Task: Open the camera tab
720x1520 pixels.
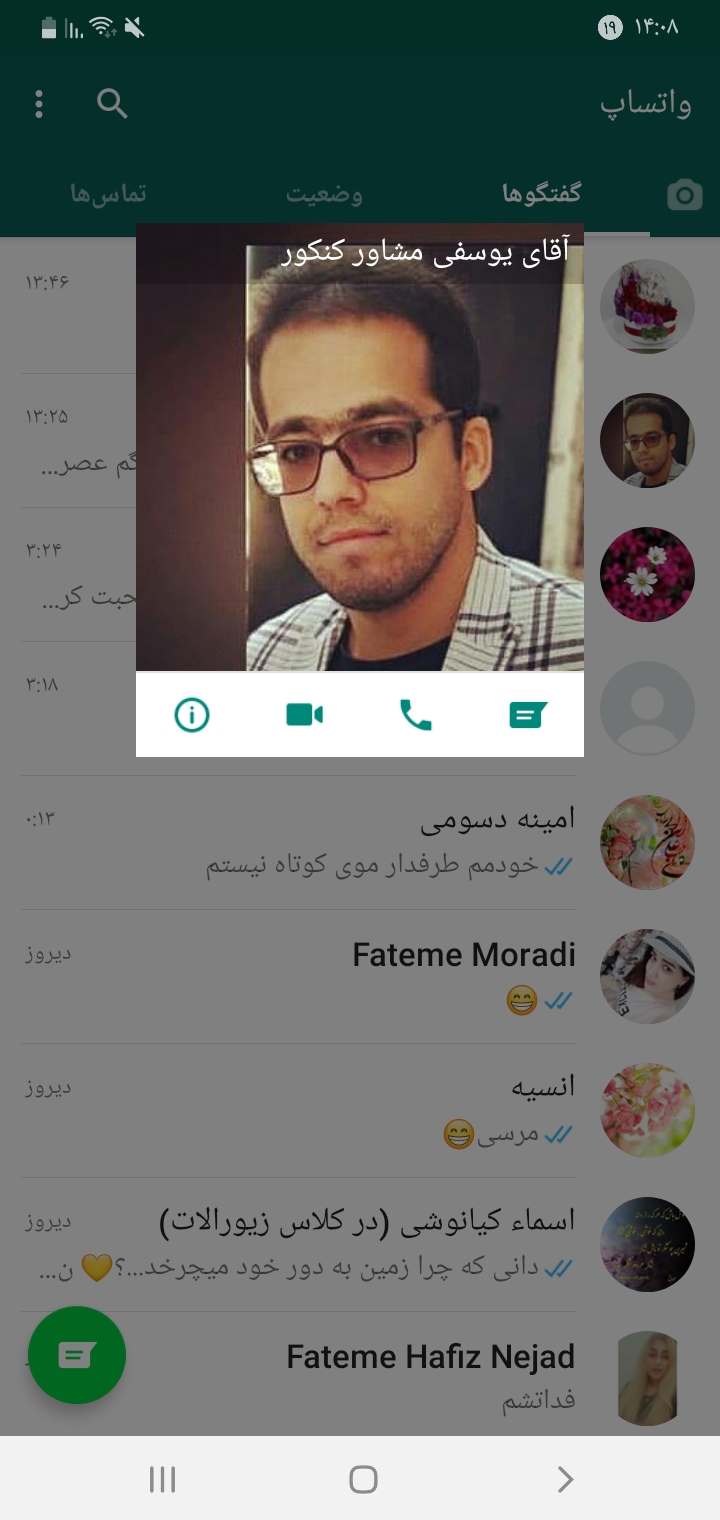Action: point(685,194)
